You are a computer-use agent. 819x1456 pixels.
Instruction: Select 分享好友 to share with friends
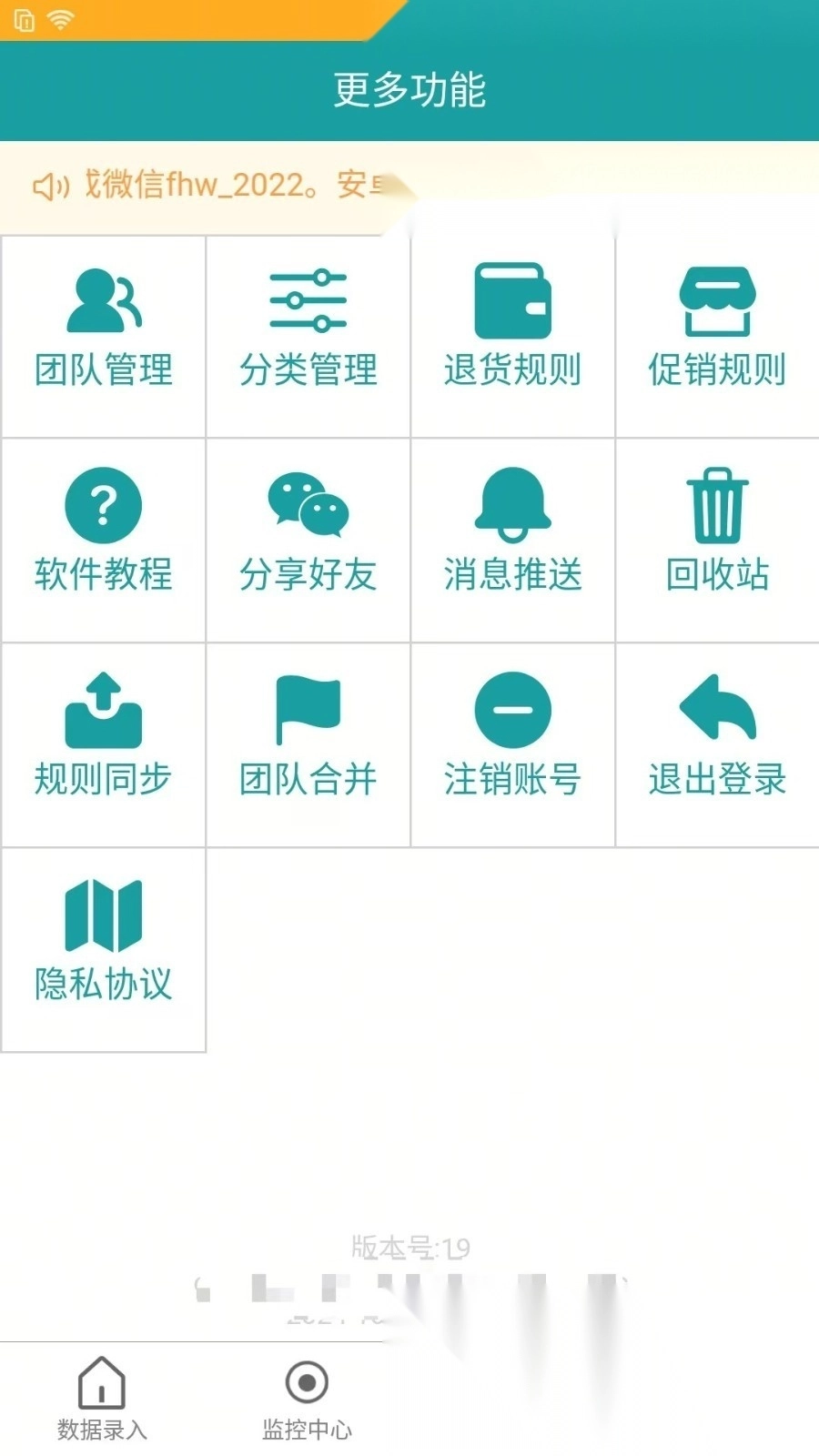(308, 540)
